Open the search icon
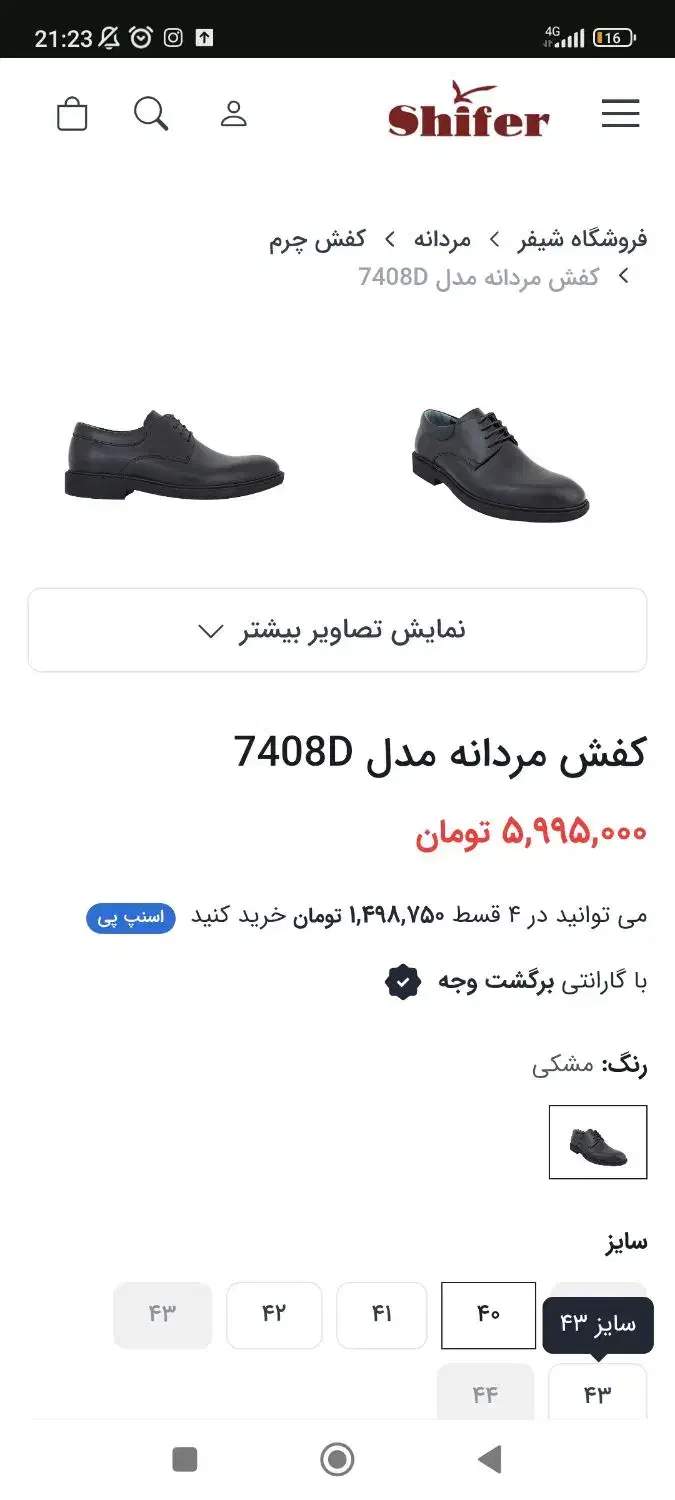The height and width of the screenshot is (1500, 675). click(x=151, y=114)
